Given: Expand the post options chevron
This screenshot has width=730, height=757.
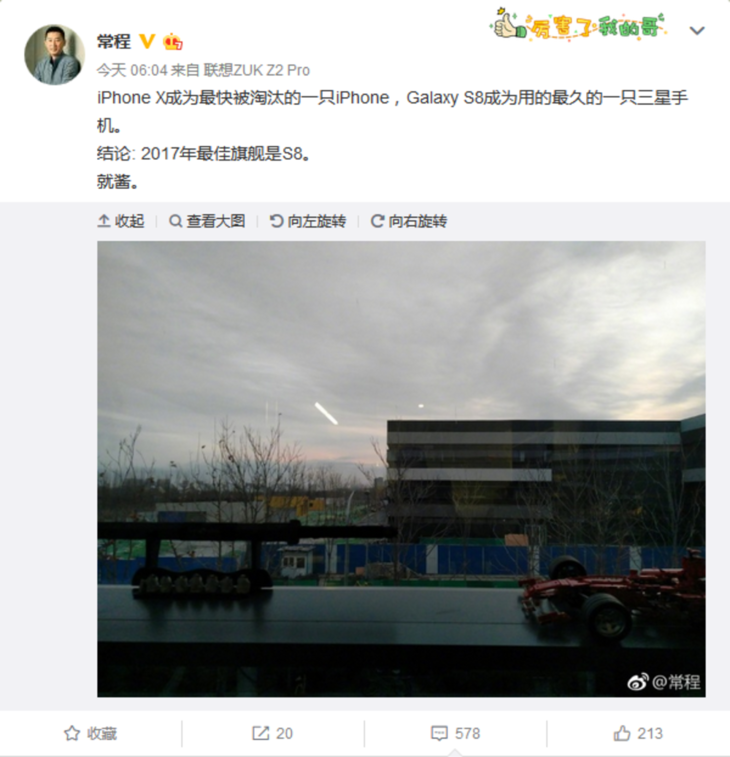Looking at the screenshot, I should (x=697, y=31).
